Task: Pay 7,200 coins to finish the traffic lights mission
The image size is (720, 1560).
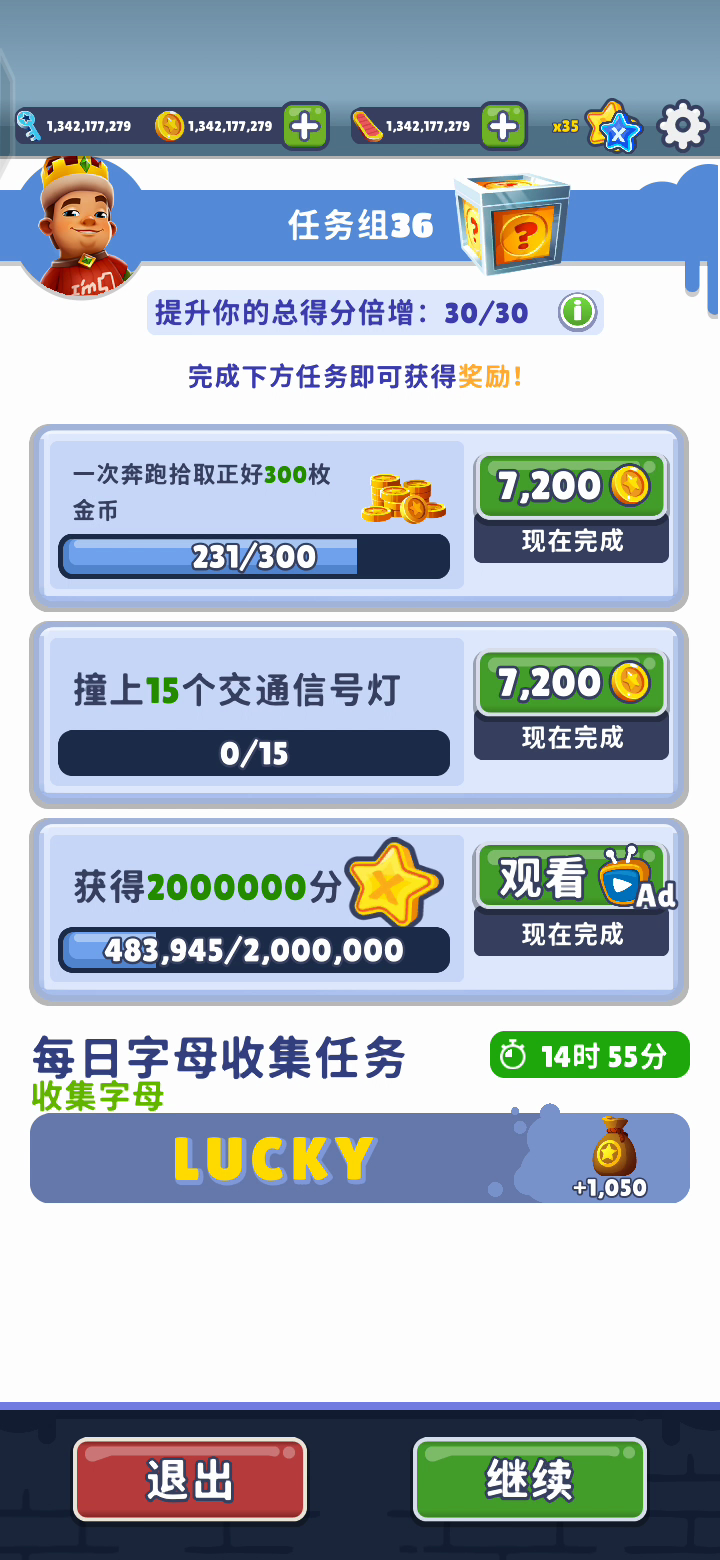Action: 571,685
